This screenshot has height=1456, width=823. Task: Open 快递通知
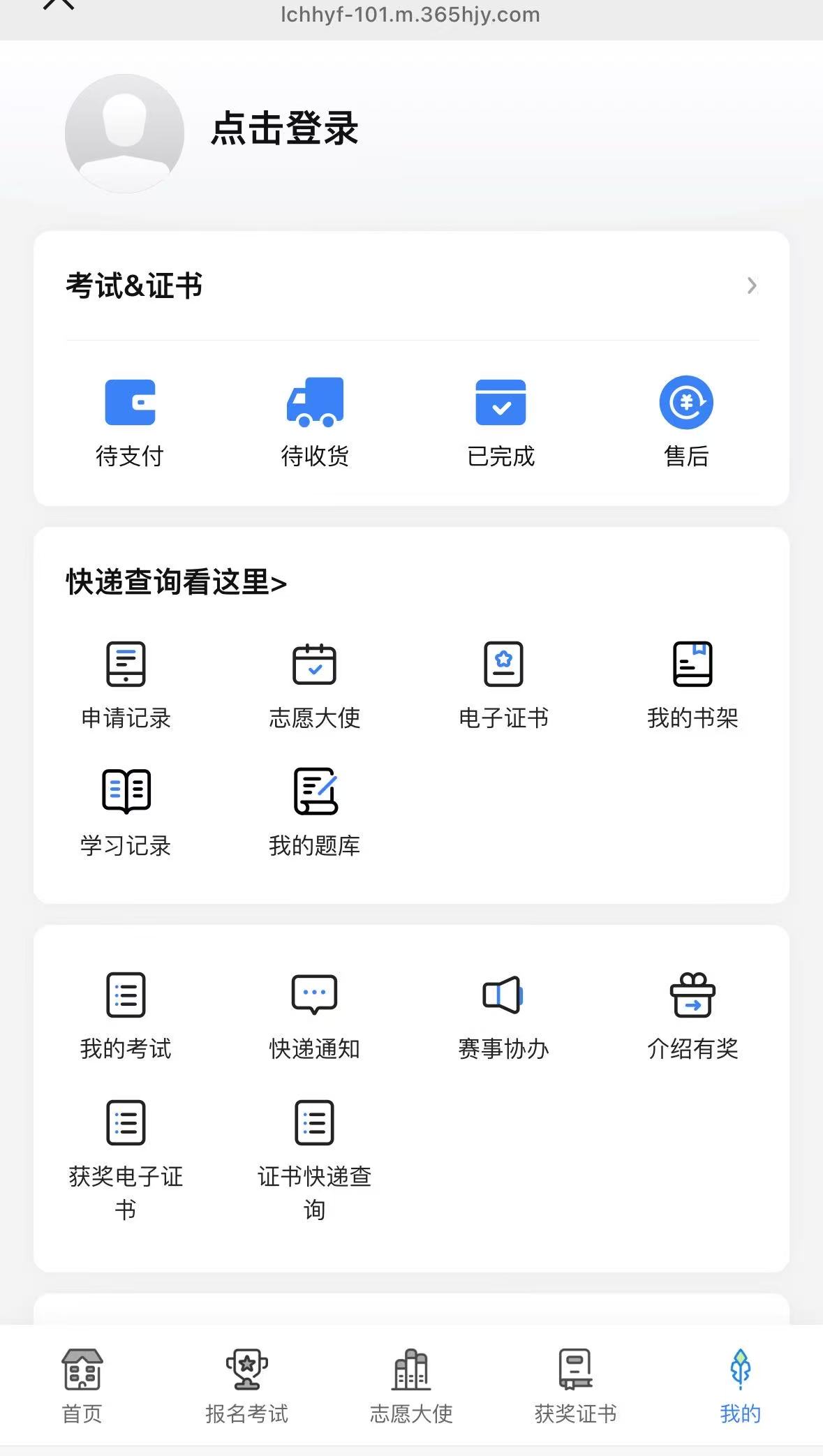[x=315, y=1016]
